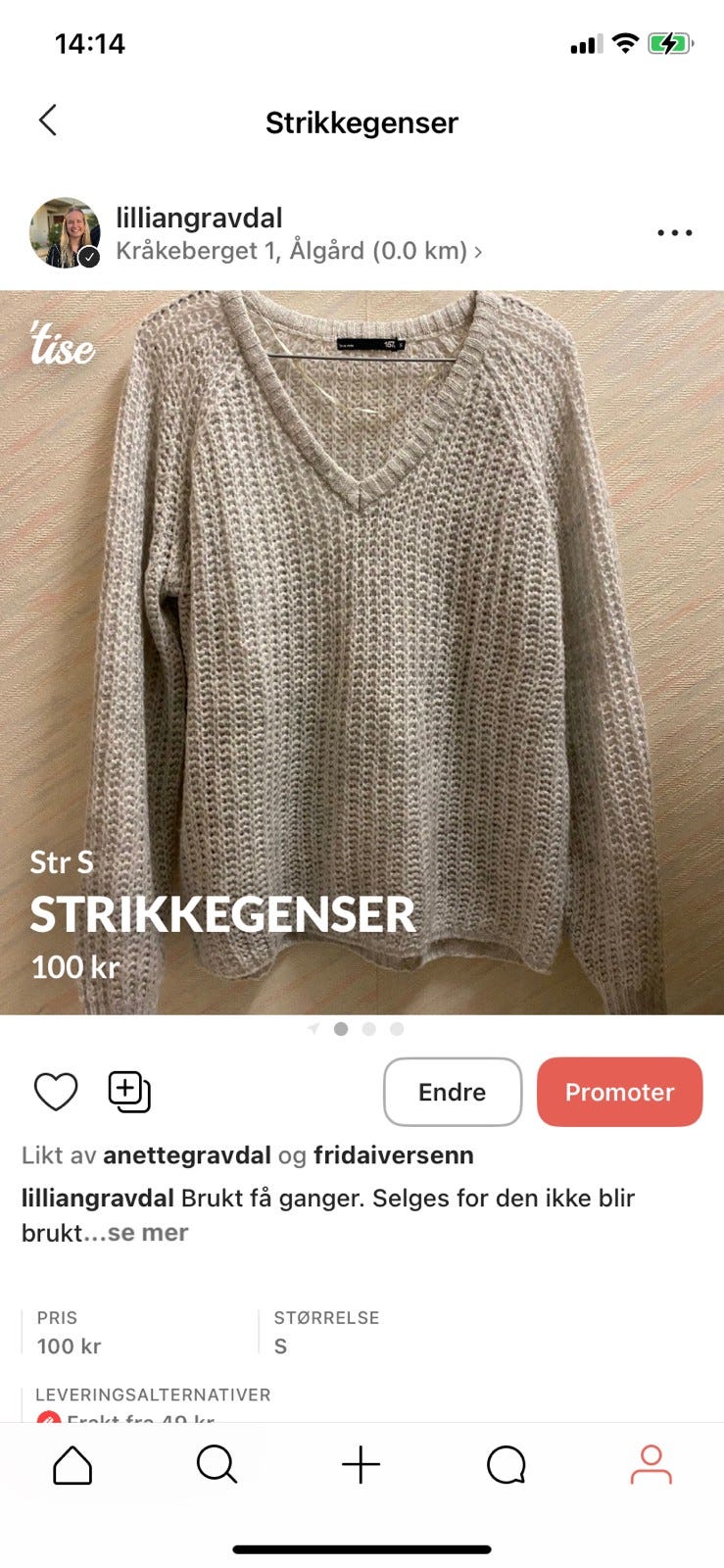This screenshot has height=1568, width=724.
Task: Expand the description via se mer
Action: [151, 1232]
